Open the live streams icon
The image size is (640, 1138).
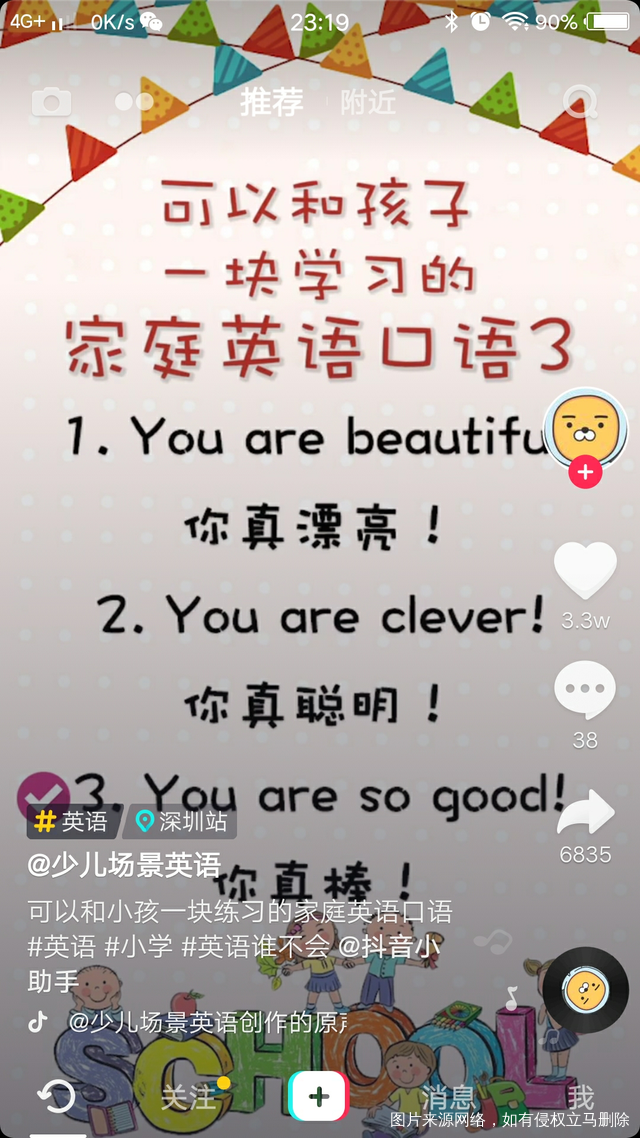(x=134, y=101)
